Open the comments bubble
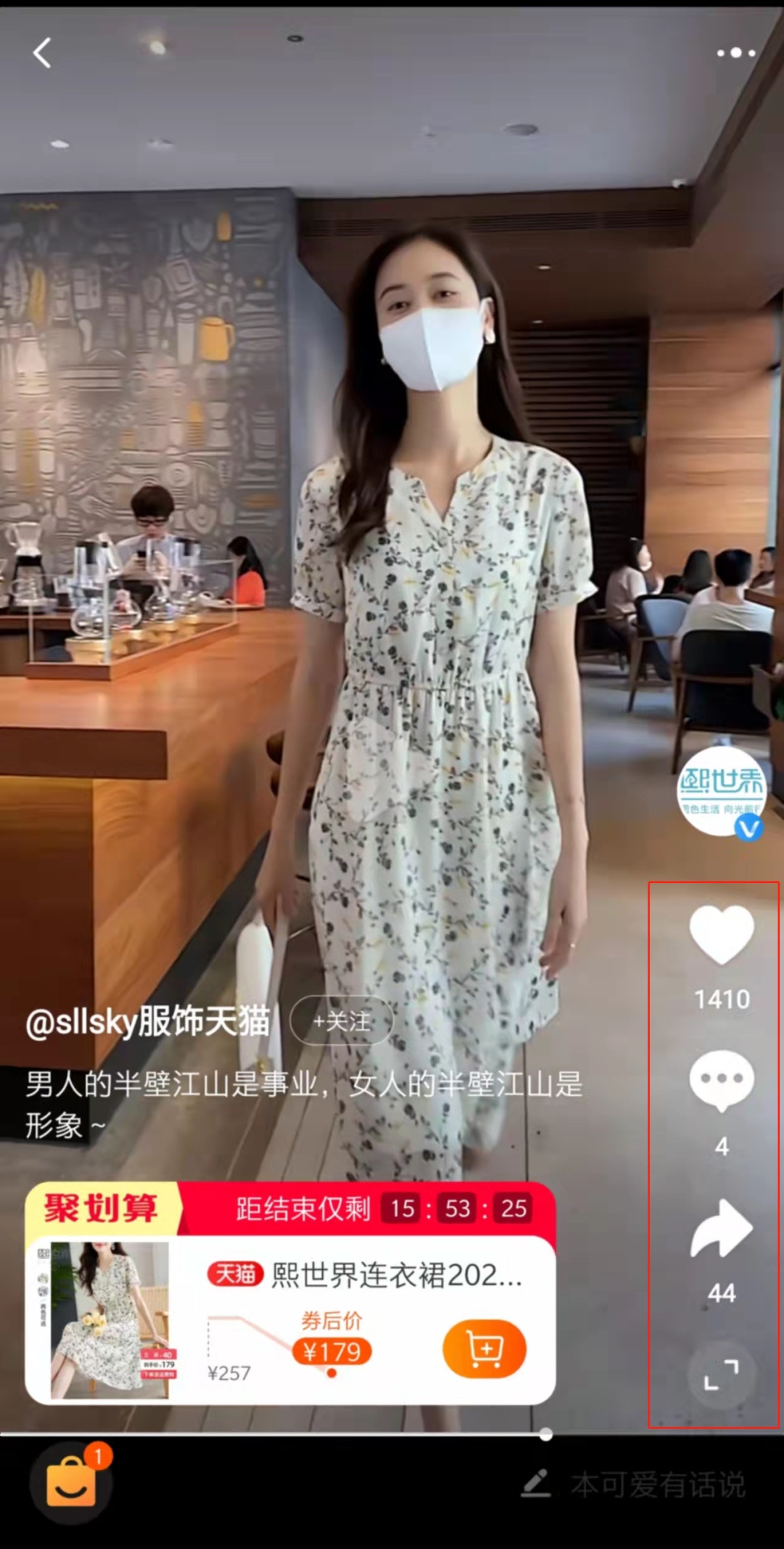Viewport: 784px width, 1549px height. 721,1081
